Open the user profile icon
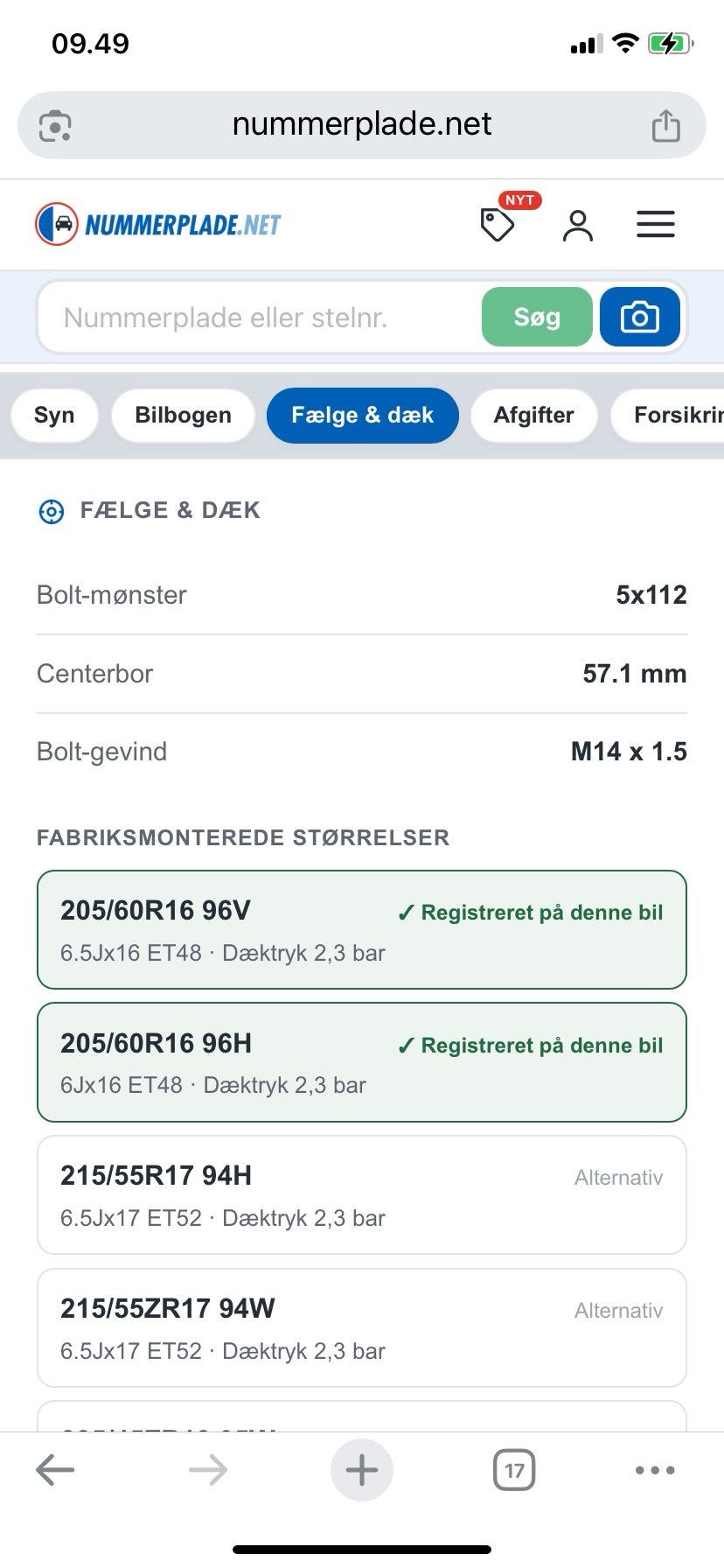This screenshot has width=724, height=1568. coord(578,225)
